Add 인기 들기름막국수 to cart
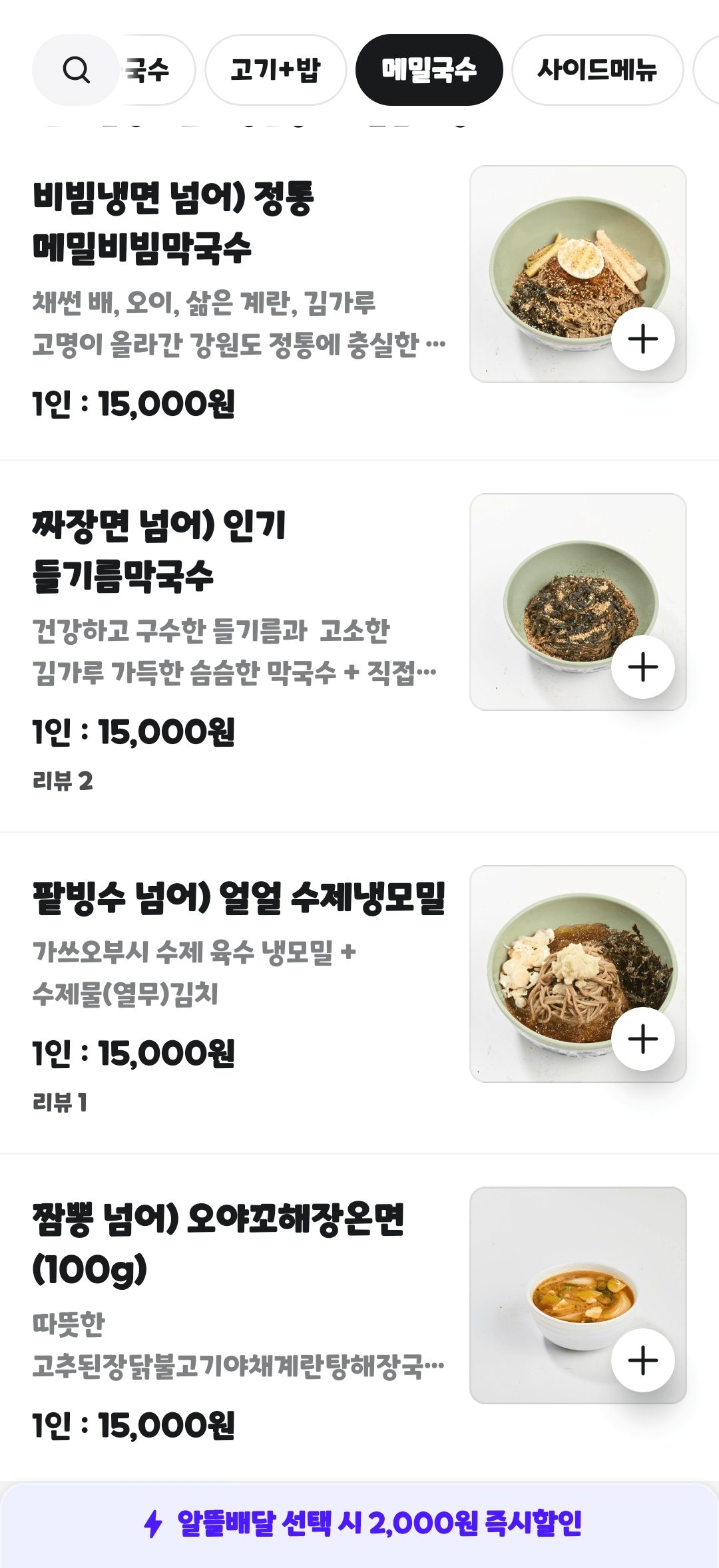Viewport: 719px width, 1568px height. point(642,667)
